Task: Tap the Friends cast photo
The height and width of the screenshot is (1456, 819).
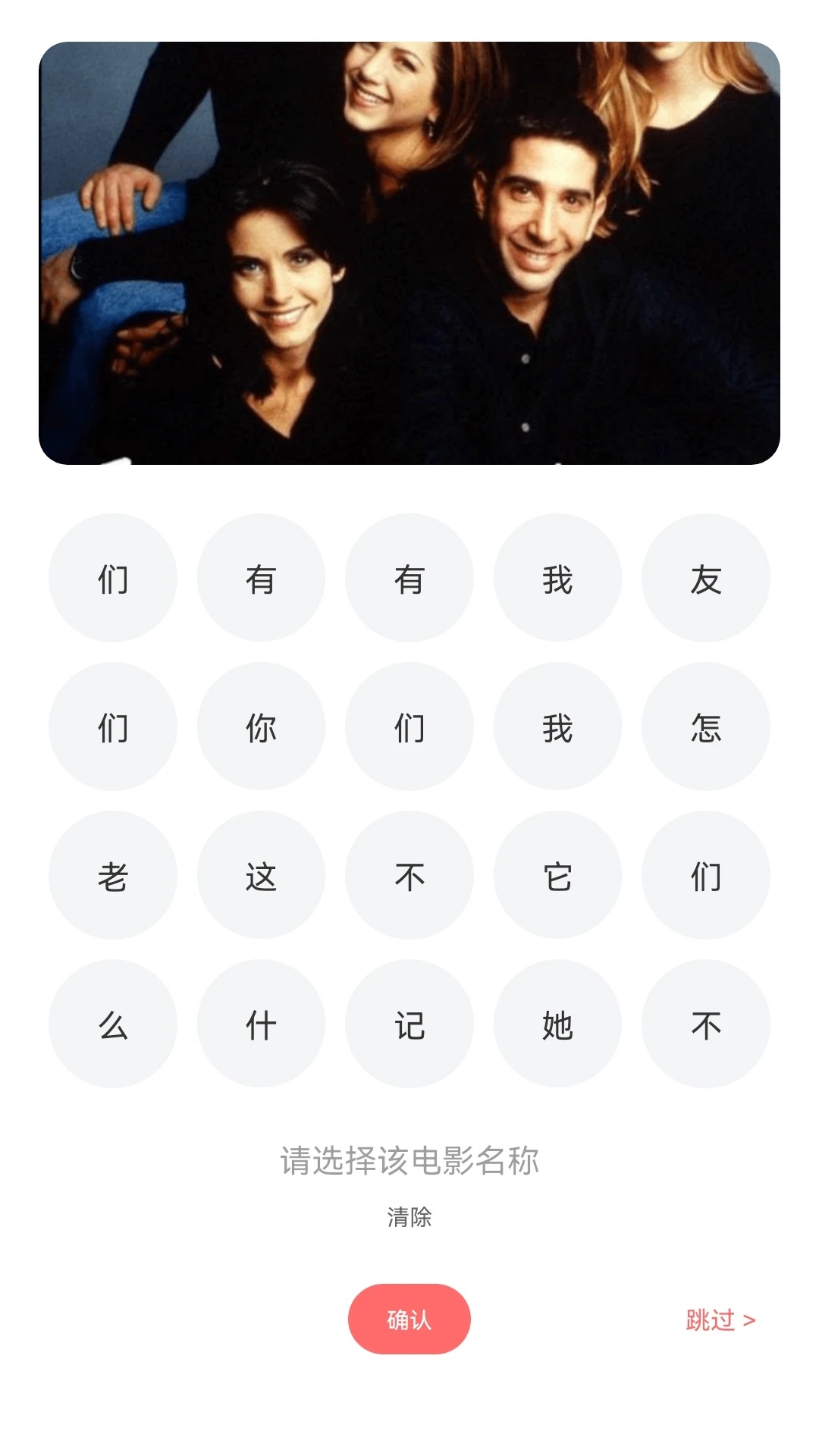Action: click(x=409, y=254)
